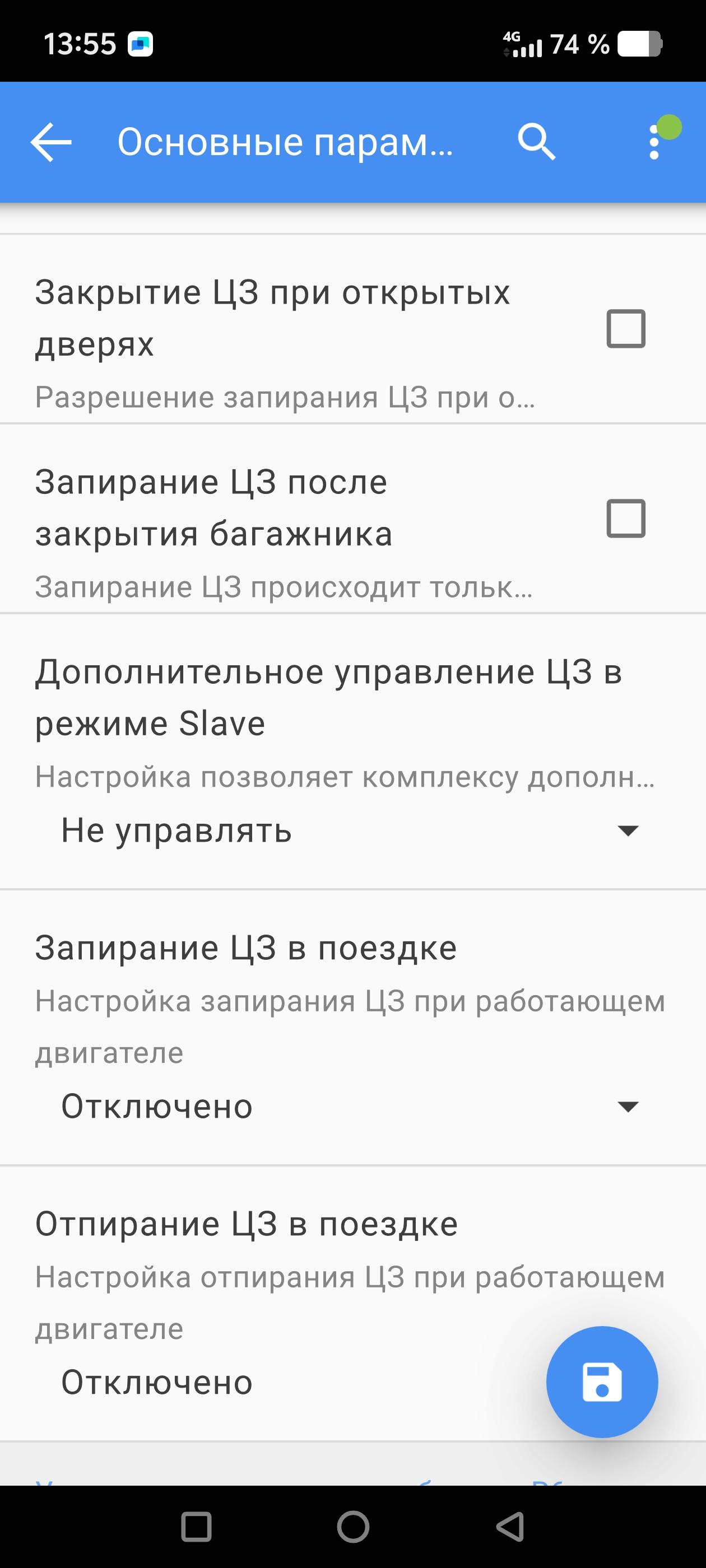Open search in the settings toolbar

pyautogui.click(x=536, y=142)
